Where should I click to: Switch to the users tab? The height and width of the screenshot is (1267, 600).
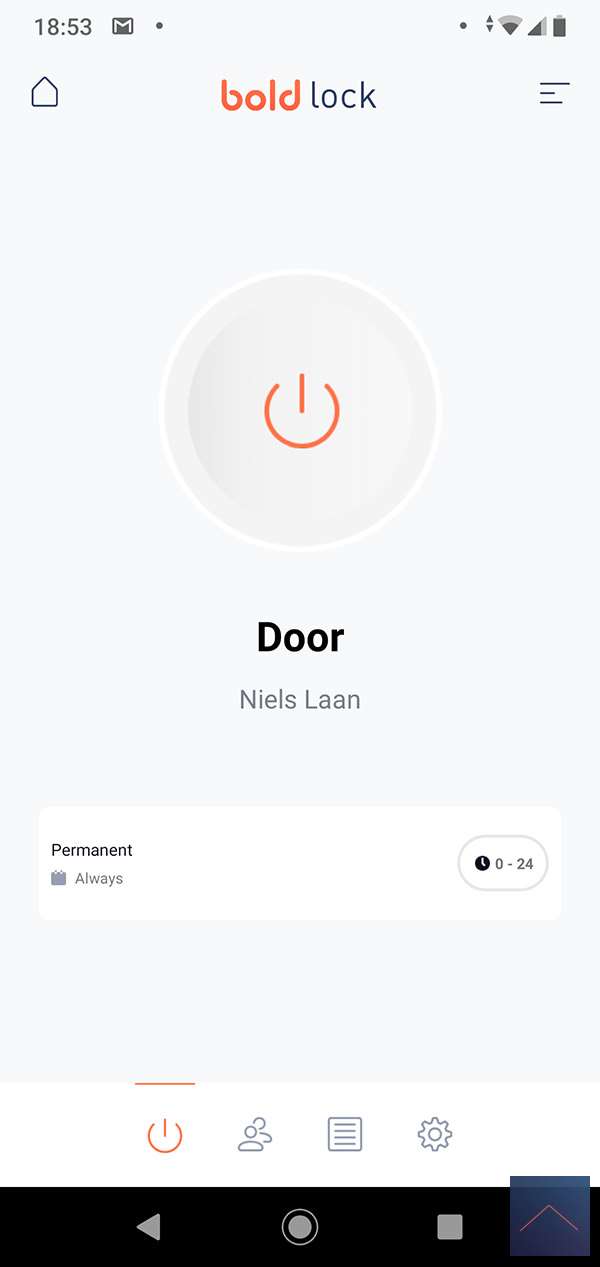[255, 1135]
